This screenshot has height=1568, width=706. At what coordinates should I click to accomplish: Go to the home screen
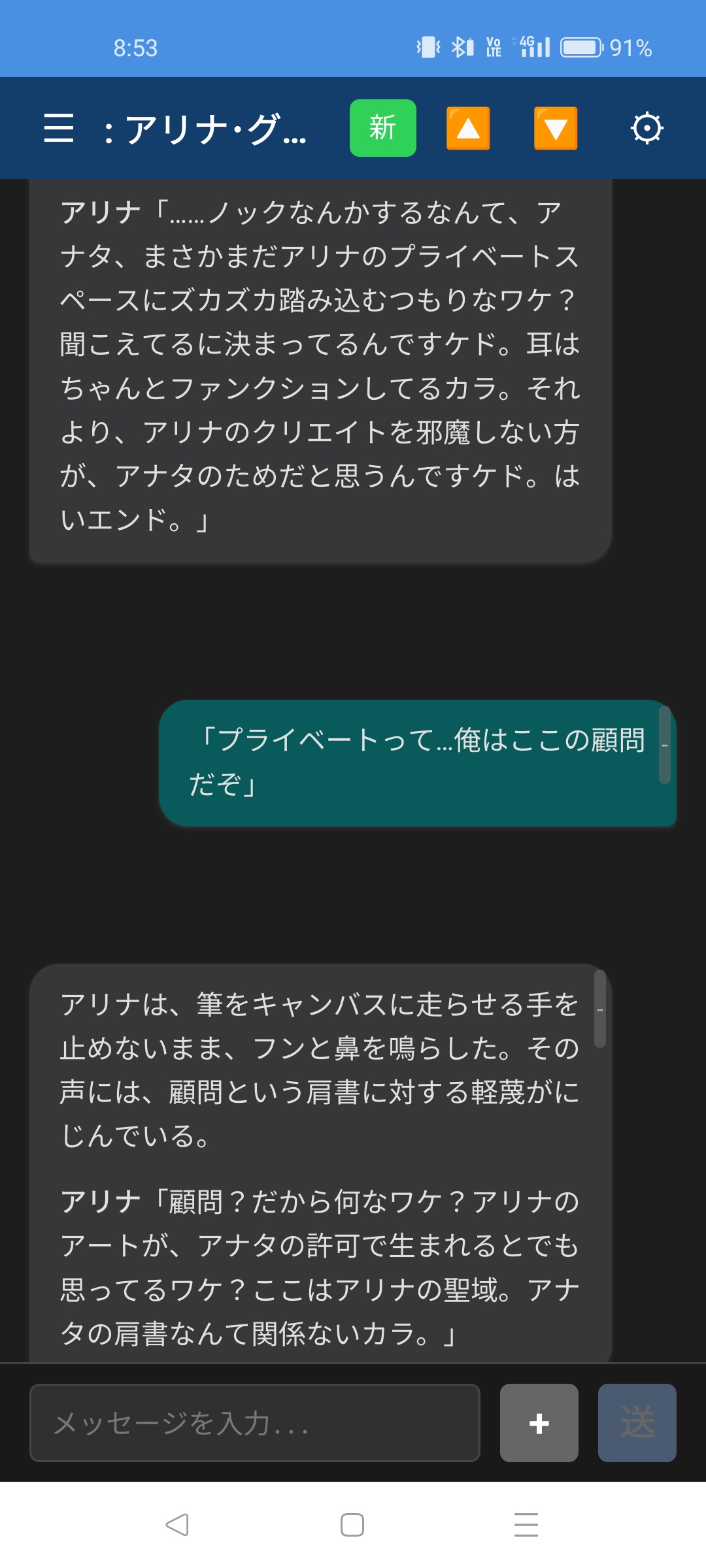(x=352, y=1524)
